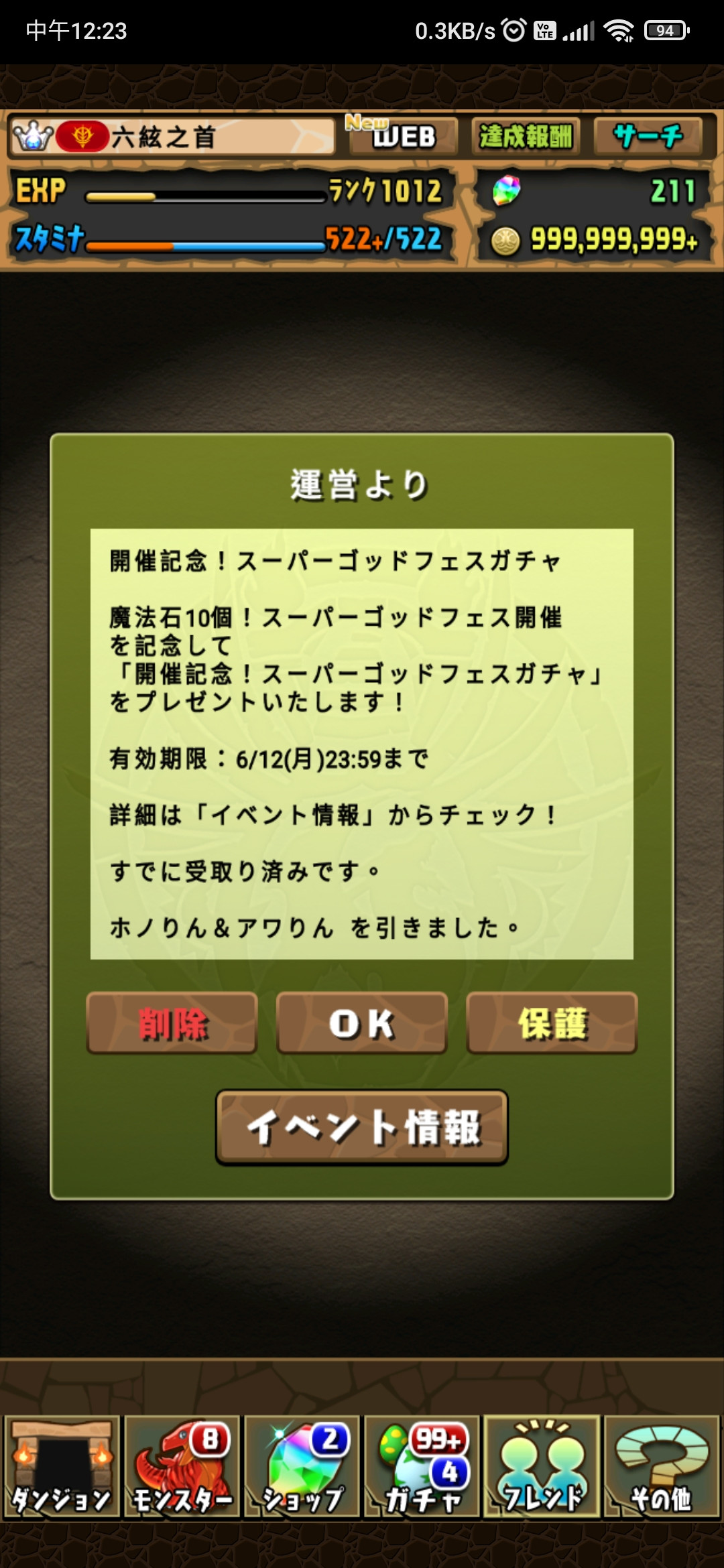Switch to the ダンジョン dungeon tab
Screen dimensions: 724x1568
click(x=62, y=1466)
